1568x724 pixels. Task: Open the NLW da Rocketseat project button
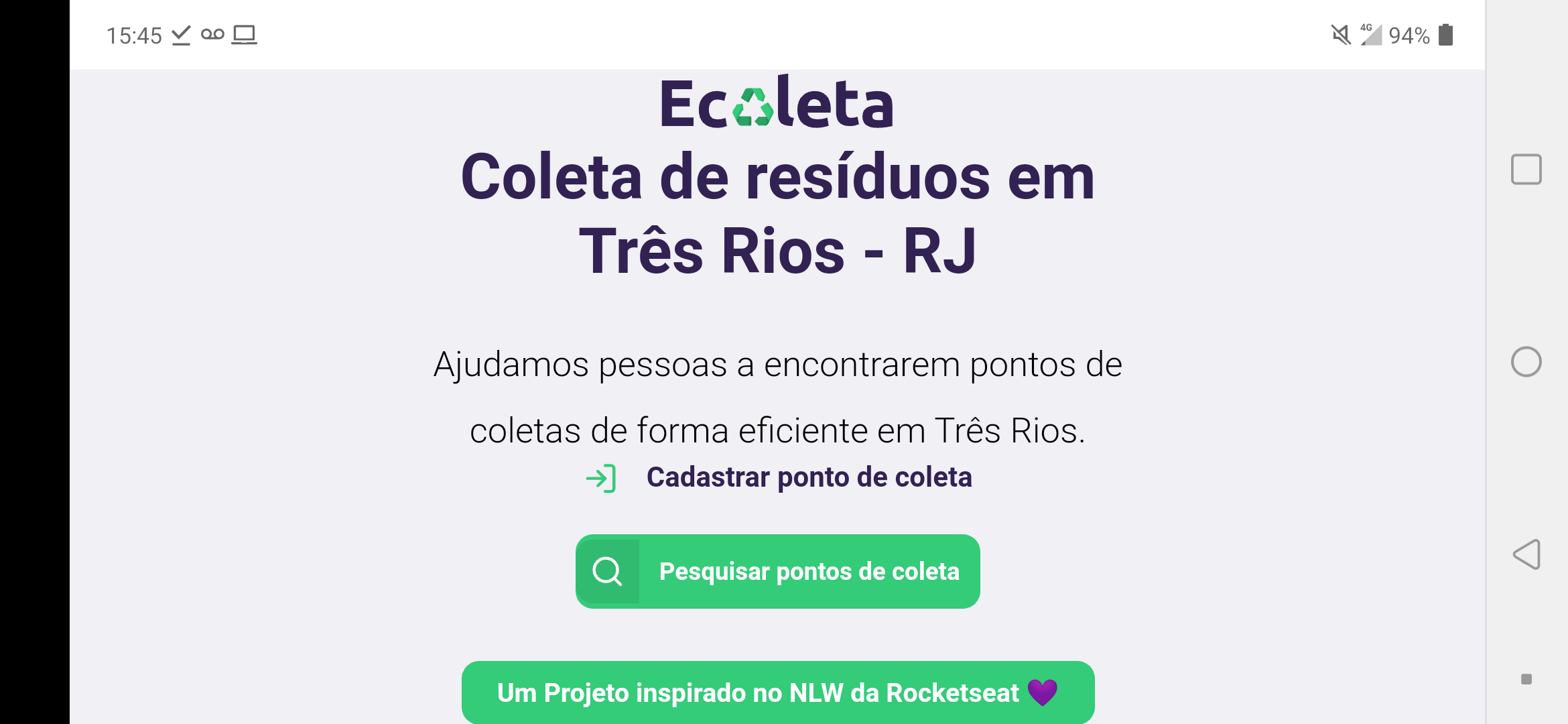tap(777, 692)
